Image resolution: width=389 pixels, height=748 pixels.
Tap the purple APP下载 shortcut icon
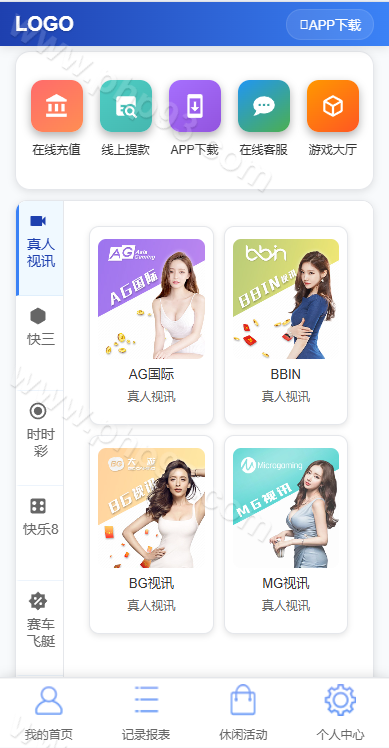(x=195, y=106)
